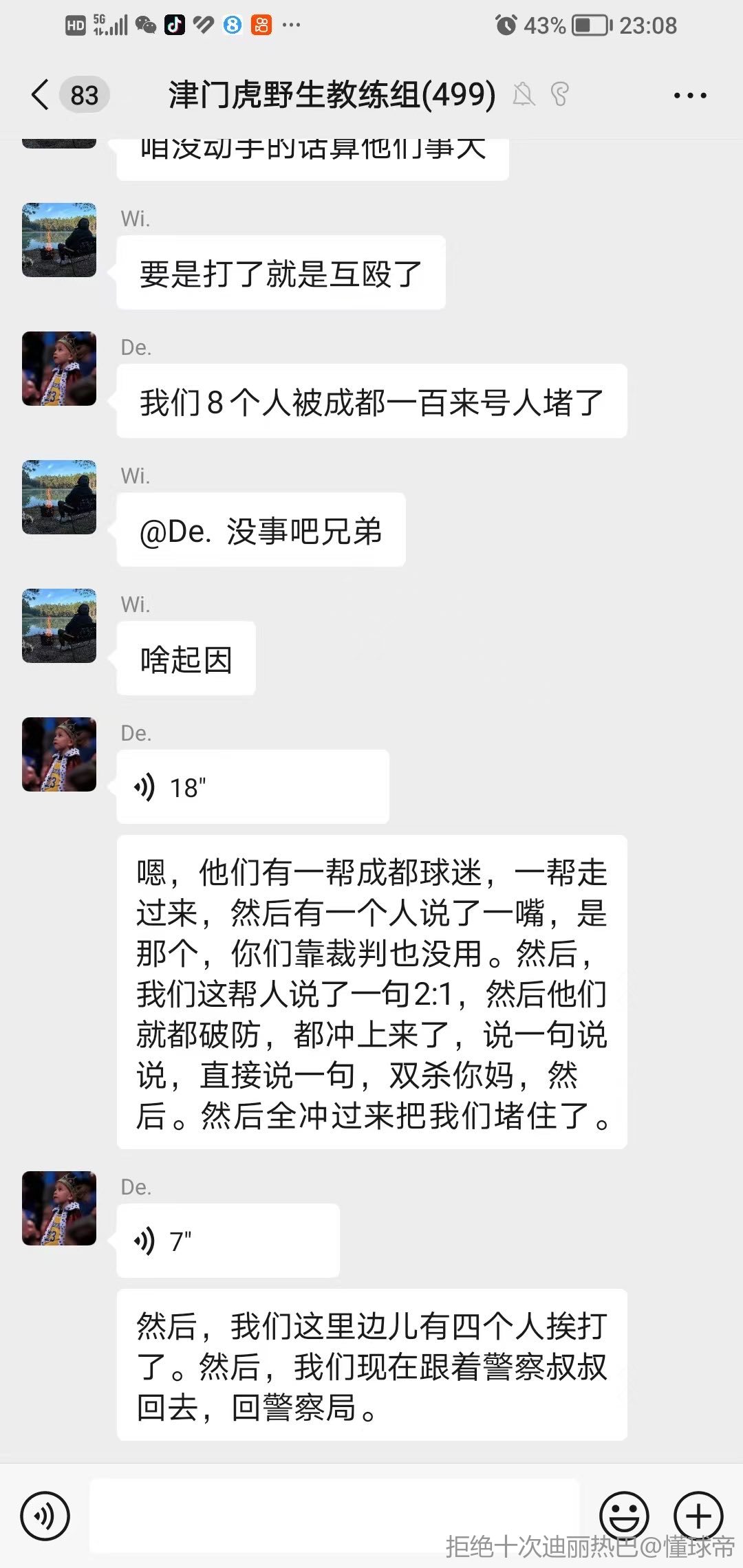Viewport: 743px width, 1568px height.
Task: Open the group chat overflow menu
Action: (689, 96)
